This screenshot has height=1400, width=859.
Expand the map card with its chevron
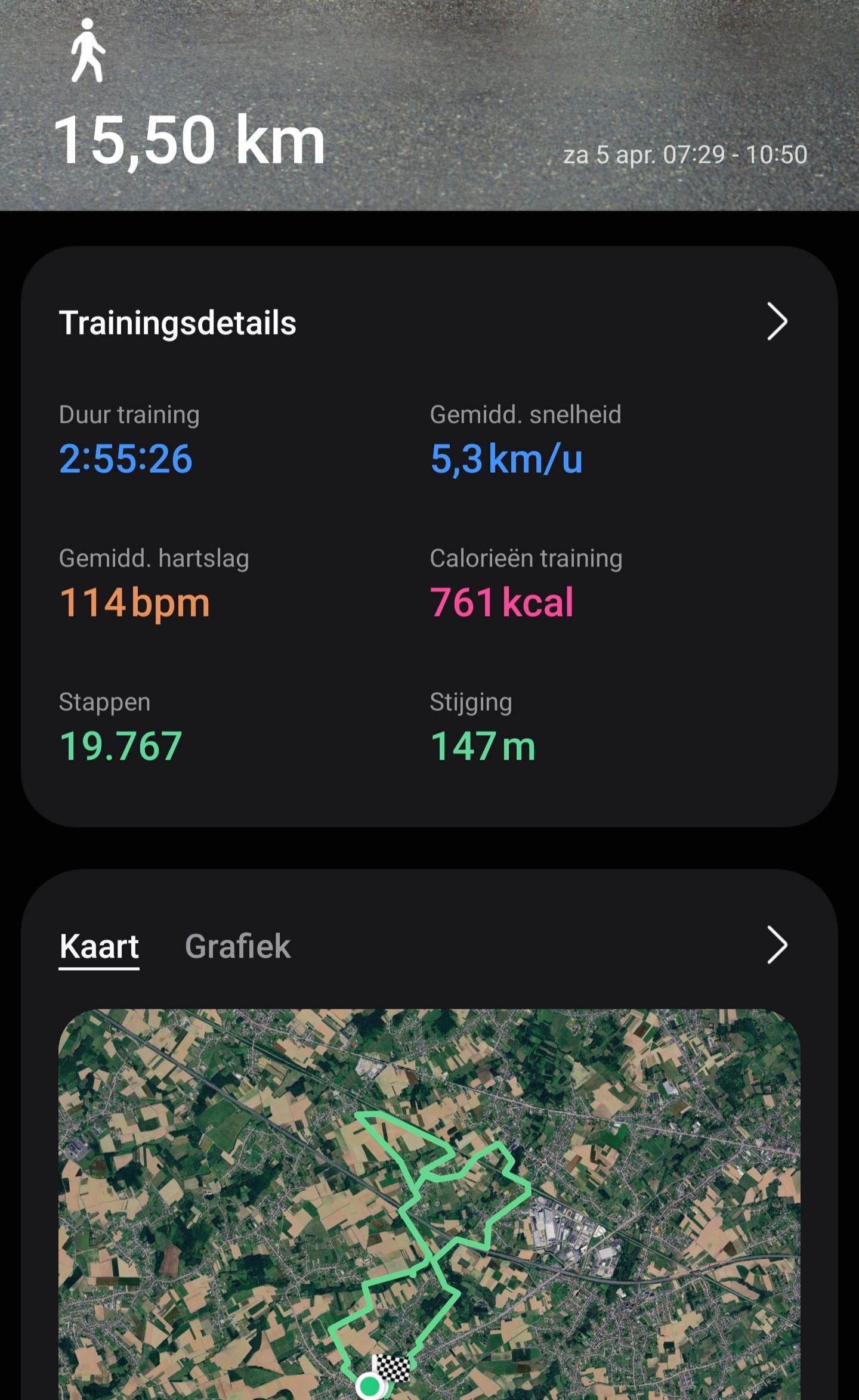pos(777,945)
